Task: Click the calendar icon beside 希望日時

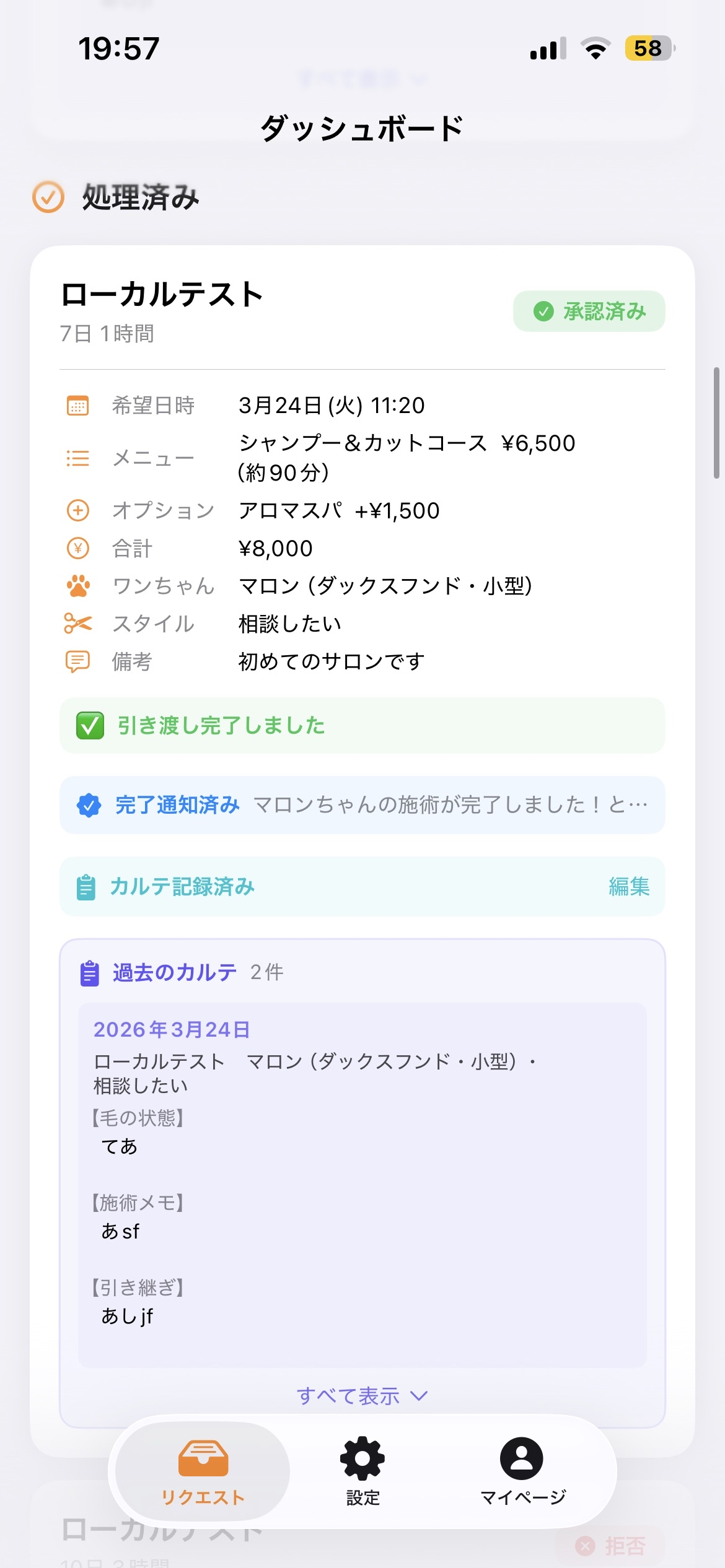Action: (x=78, y=405)
